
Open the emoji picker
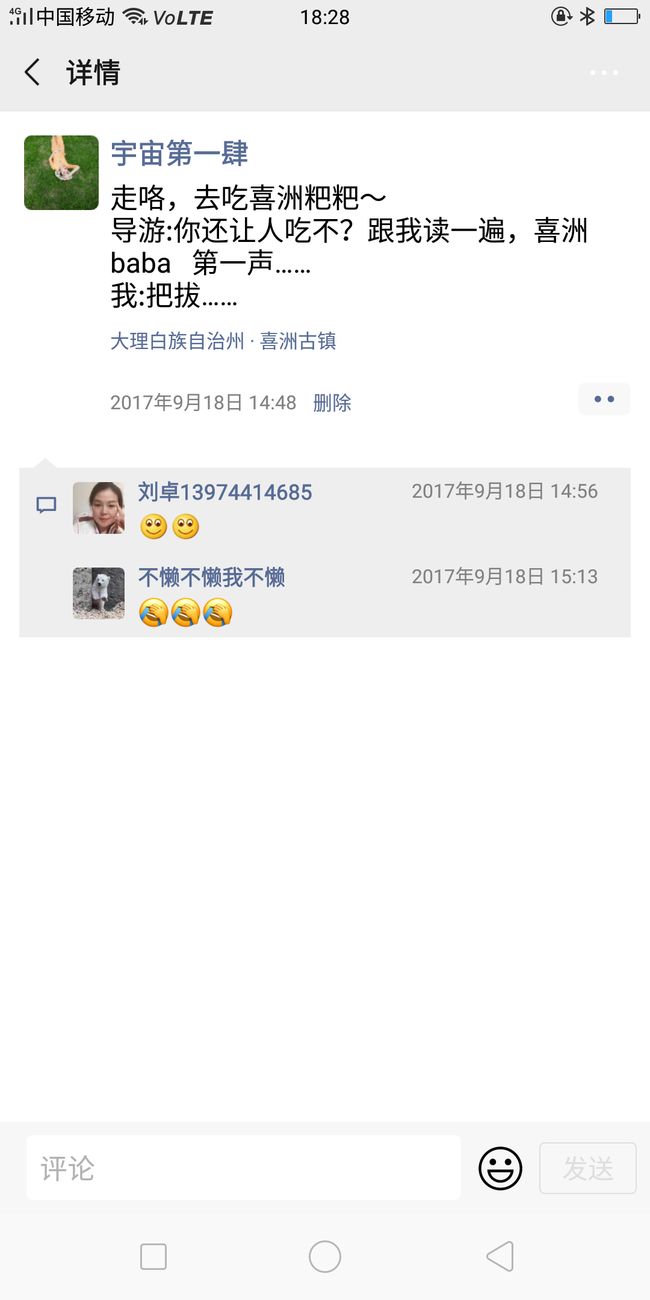tap(500, 1167)
